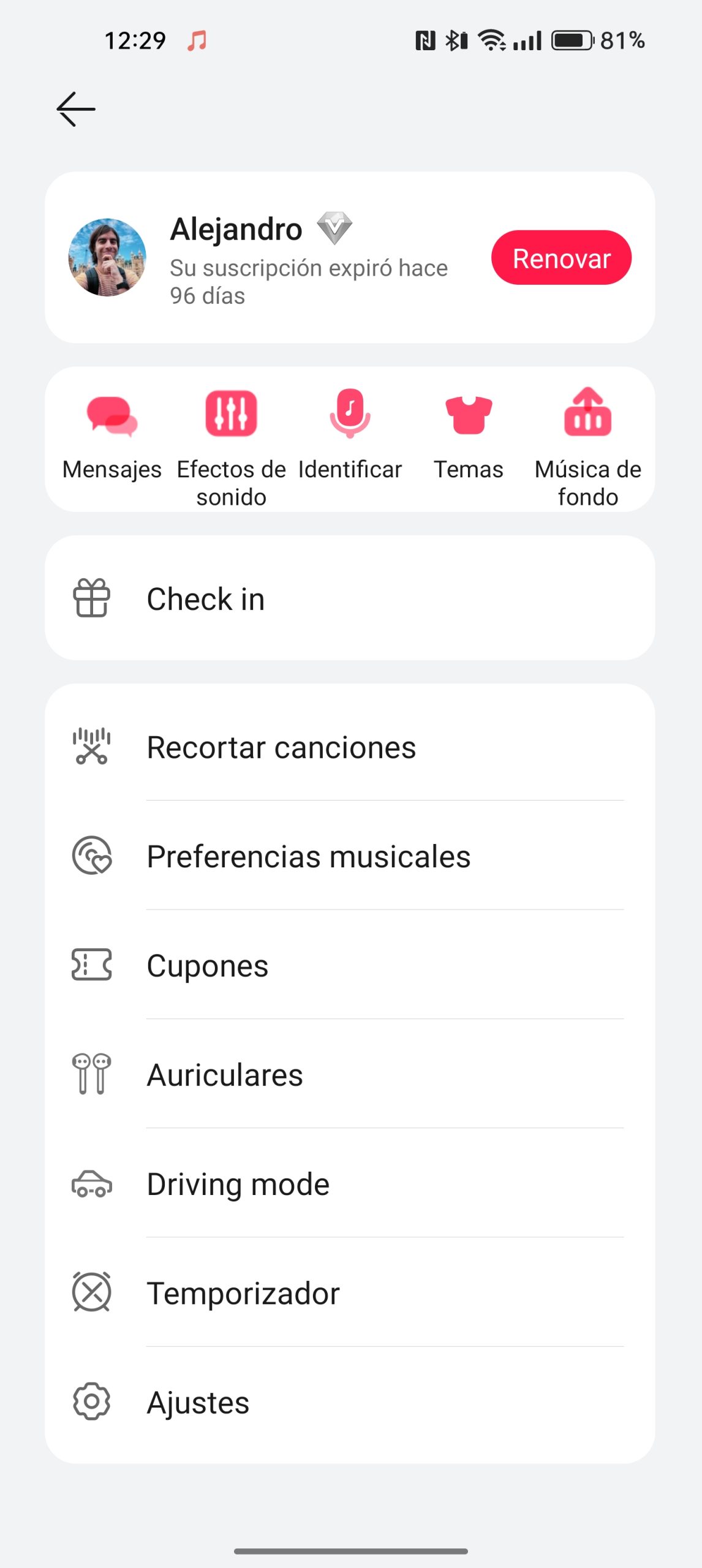Enter Driving mode
Viewport: 702px width, 1568px height.
point(350,1183)
